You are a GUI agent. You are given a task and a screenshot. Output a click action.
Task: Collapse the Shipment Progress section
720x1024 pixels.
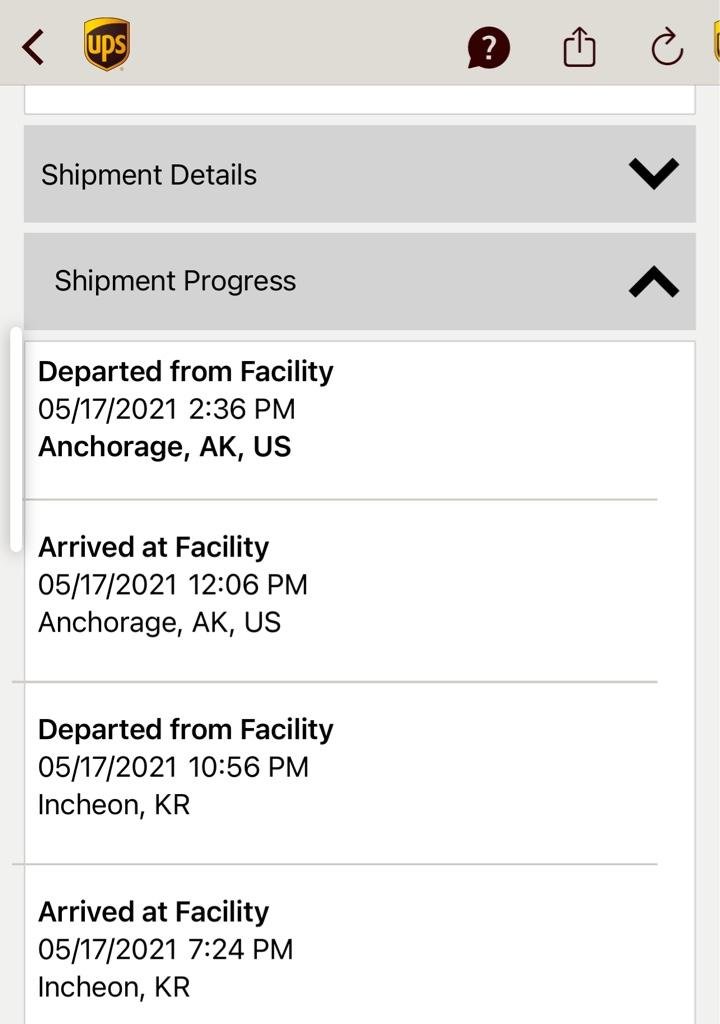[x=653, y=282]
